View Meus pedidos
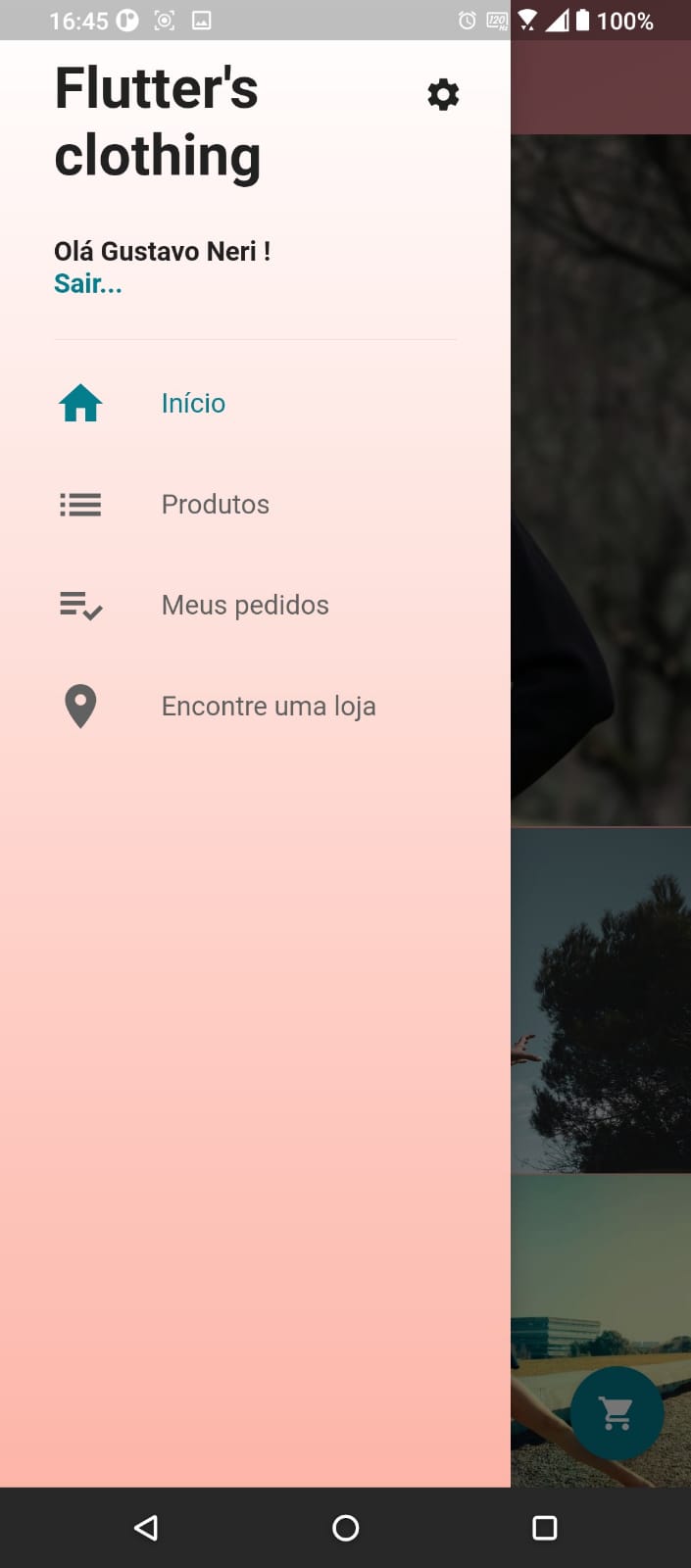Viewport: 691px width, 1568px height. pos(256,605)
